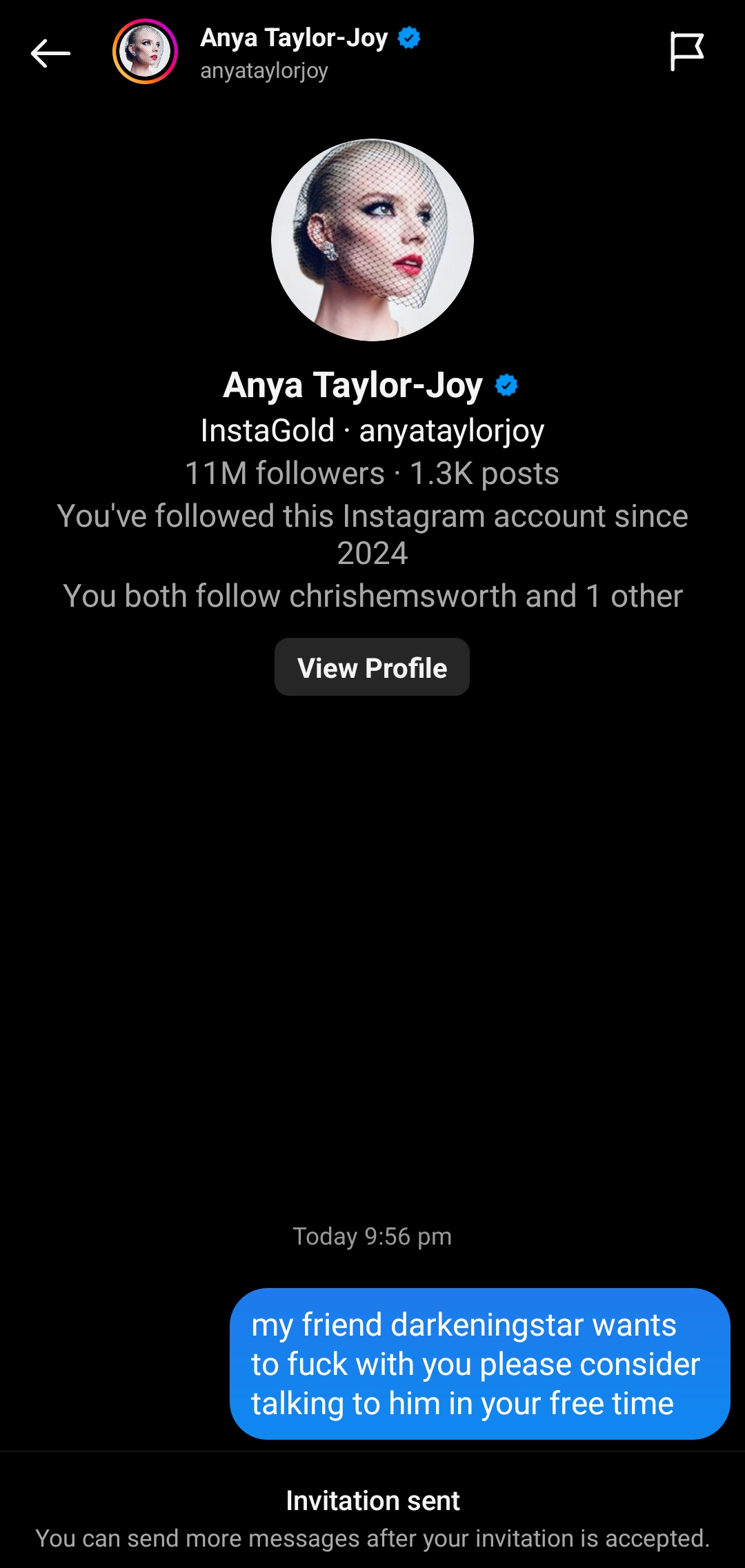Image resolution: width=745 pixels, height=1568 pixels.
Task: Click the verified badge below the large profile photo
Action: (506, 386)
